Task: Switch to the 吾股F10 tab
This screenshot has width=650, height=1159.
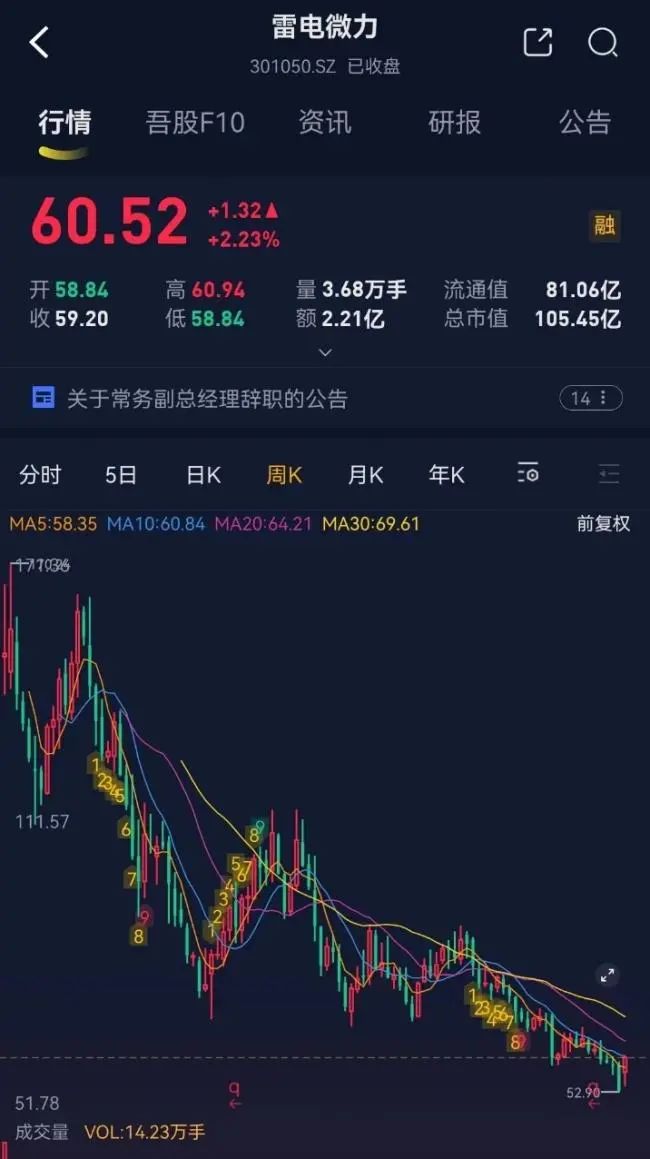Action: [x=195, y=123]
